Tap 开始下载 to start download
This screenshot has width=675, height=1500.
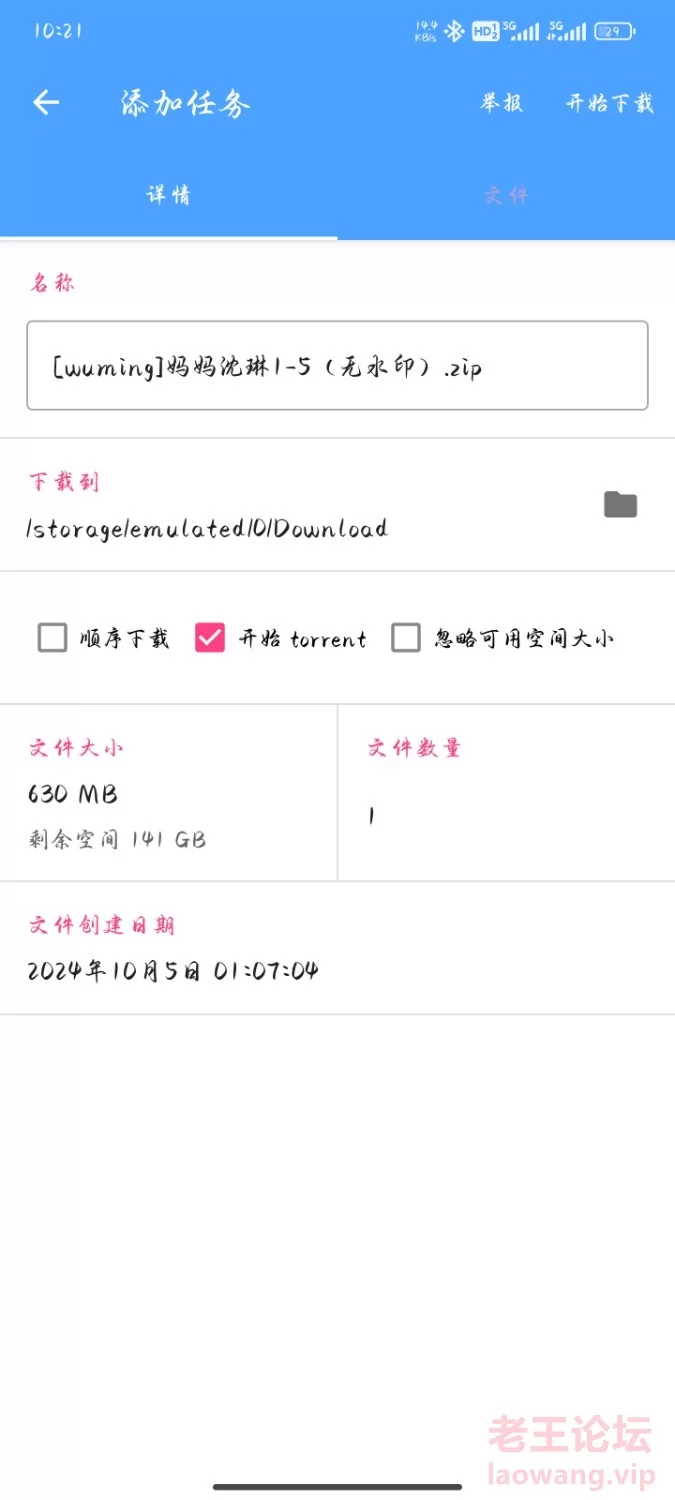[609, 103]
